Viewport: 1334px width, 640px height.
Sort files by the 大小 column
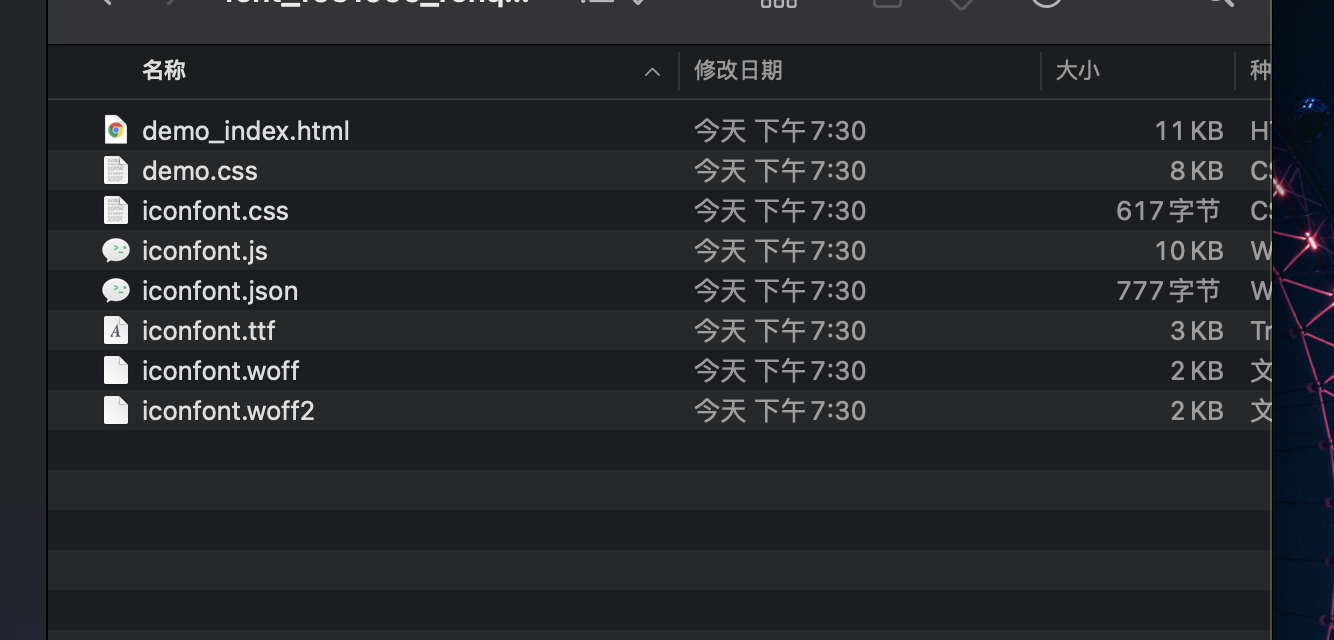tap(1077, 71)
